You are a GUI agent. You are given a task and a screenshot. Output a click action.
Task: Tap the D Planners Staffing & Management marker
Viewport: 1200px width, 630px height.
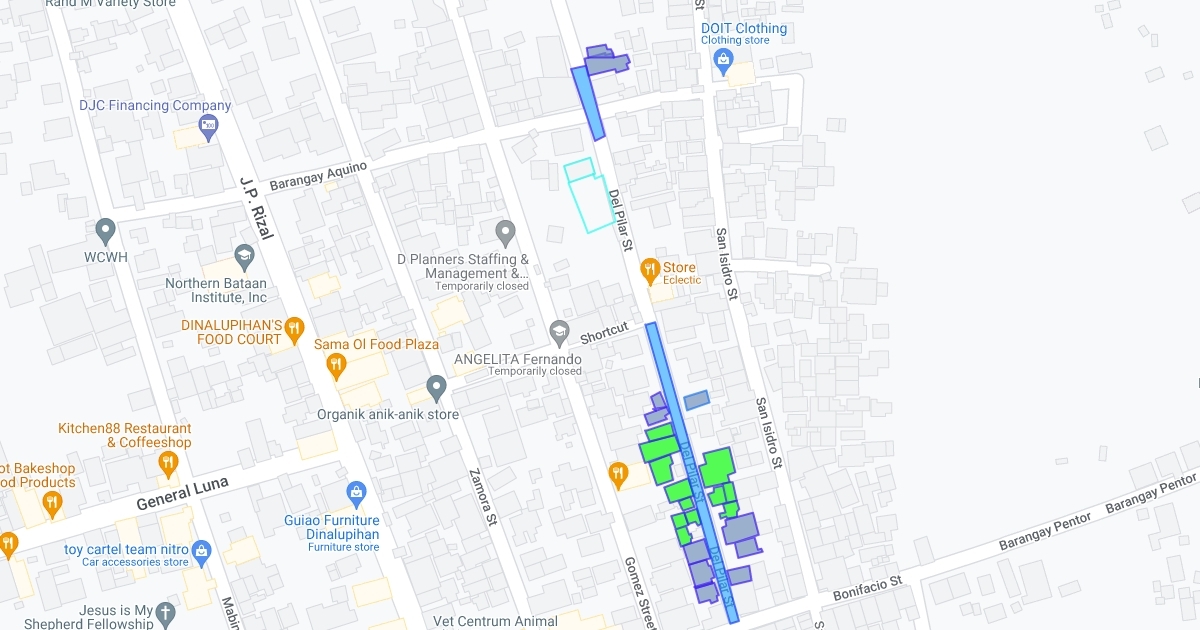(506, 233)
